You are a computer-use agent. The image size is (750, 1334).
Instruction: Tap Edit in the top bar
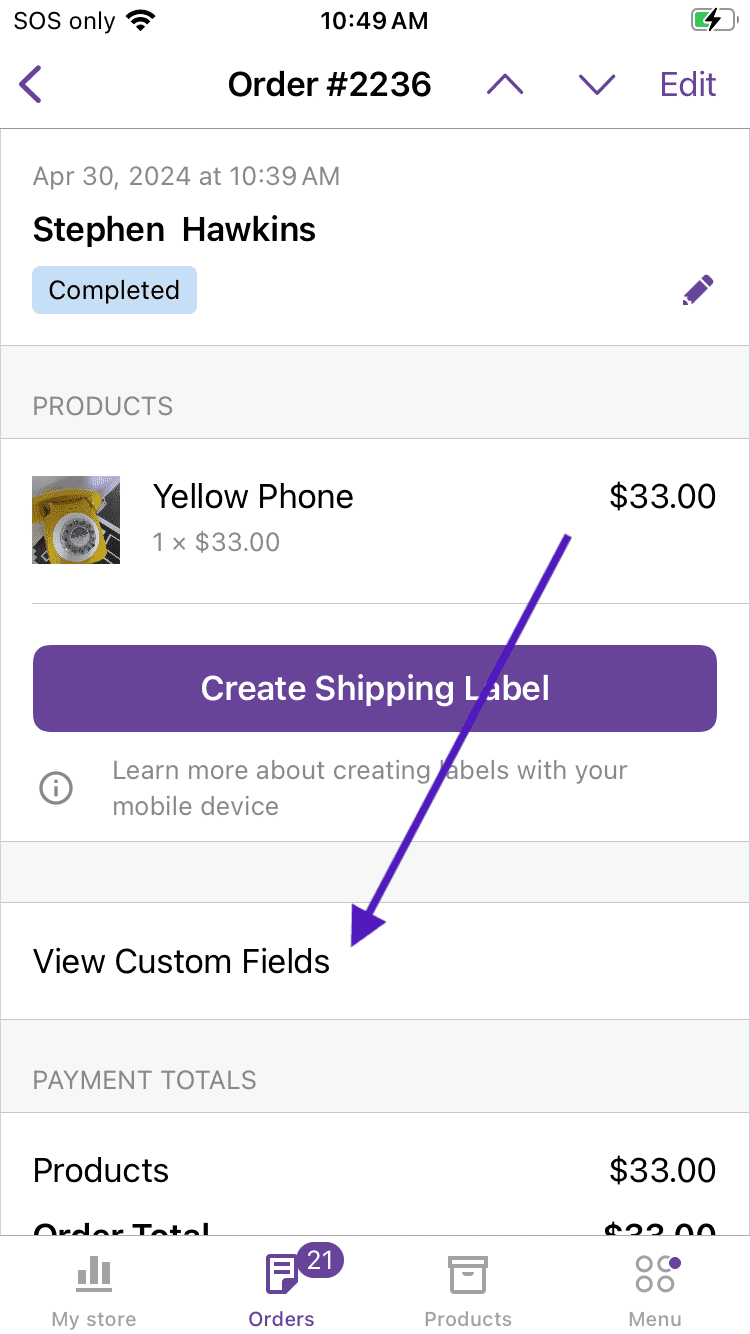click(x=688, y=85)
